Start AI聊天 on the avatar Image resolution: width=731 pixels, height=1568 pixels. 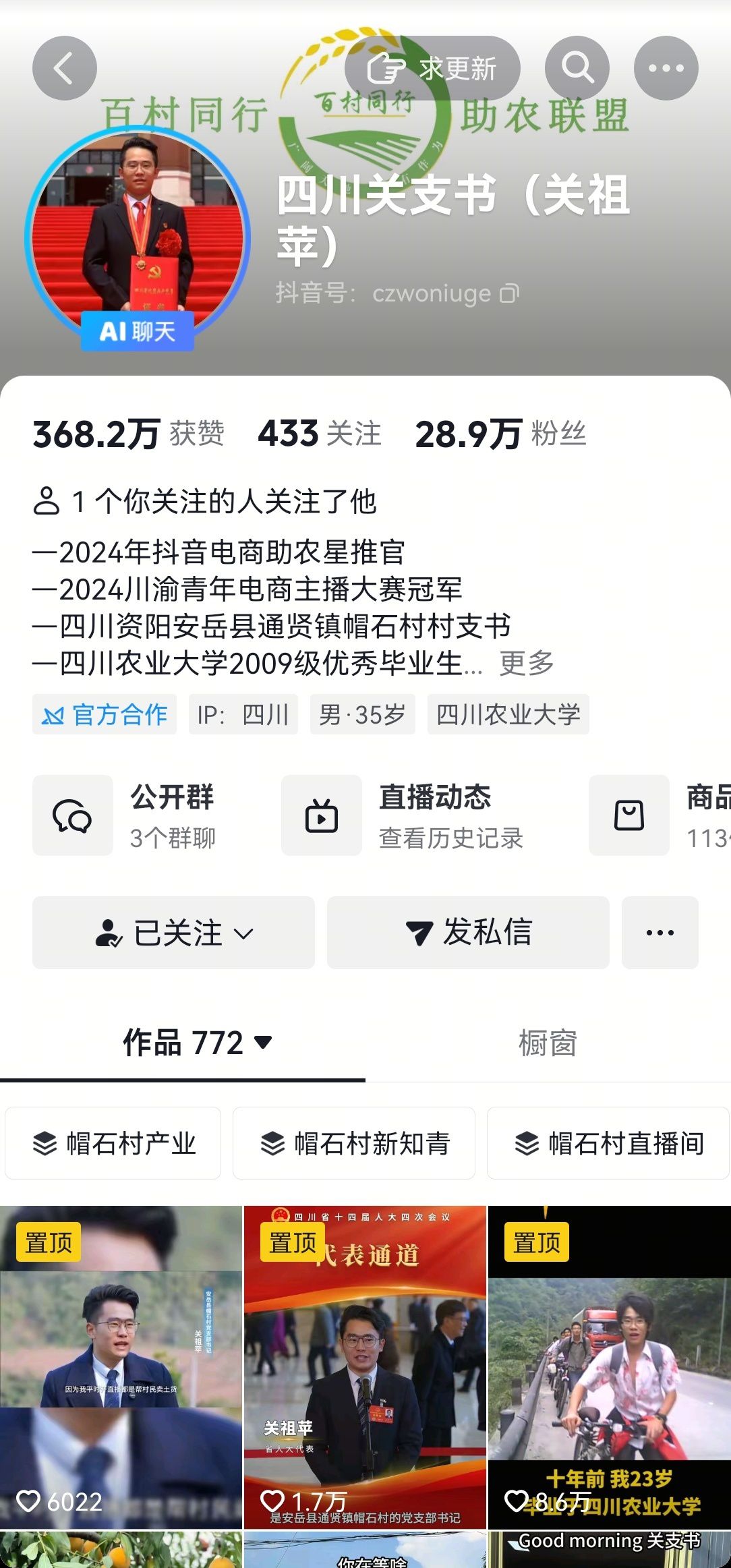pos(138,331)
